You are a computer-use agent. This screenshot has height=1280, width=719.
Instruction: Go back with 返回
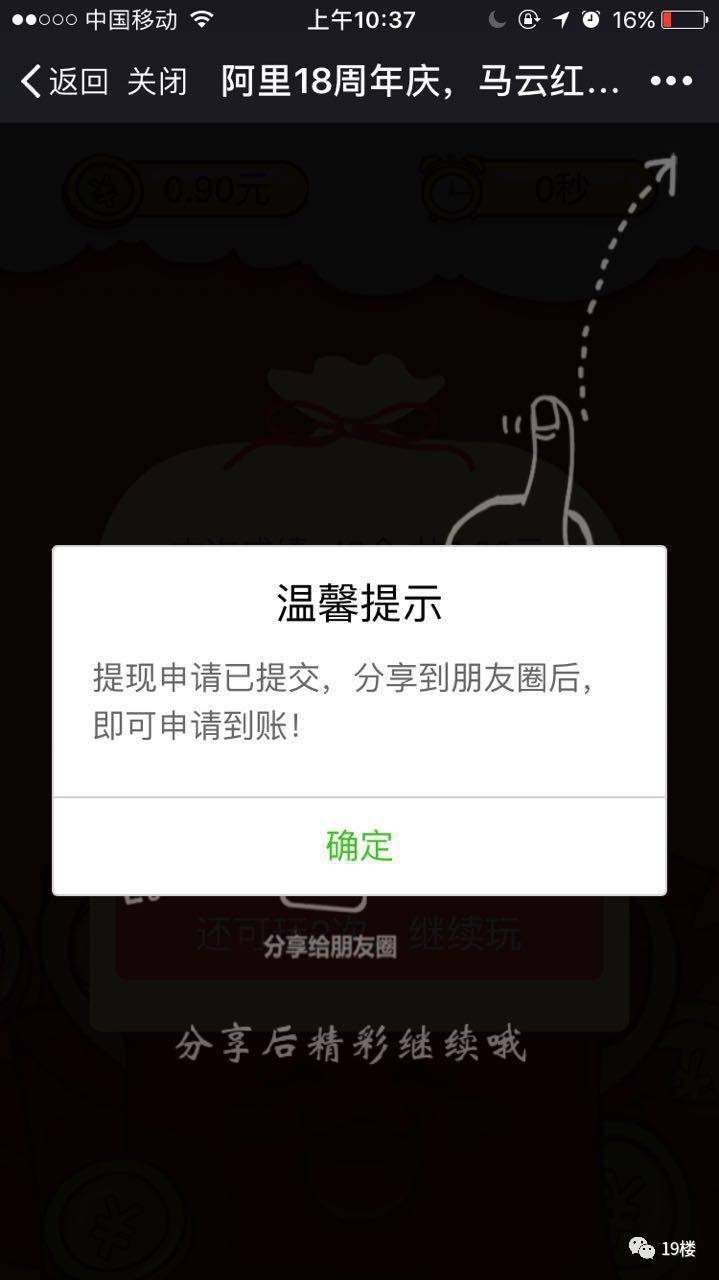pos(64,81)
